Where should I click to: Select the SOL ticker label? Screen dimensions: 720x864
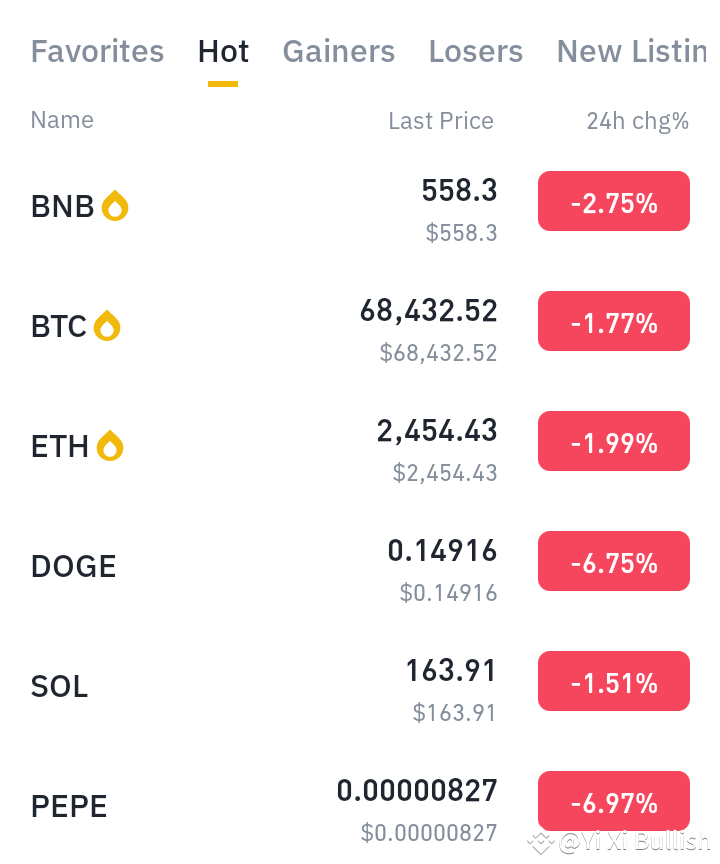coord(59,686)
